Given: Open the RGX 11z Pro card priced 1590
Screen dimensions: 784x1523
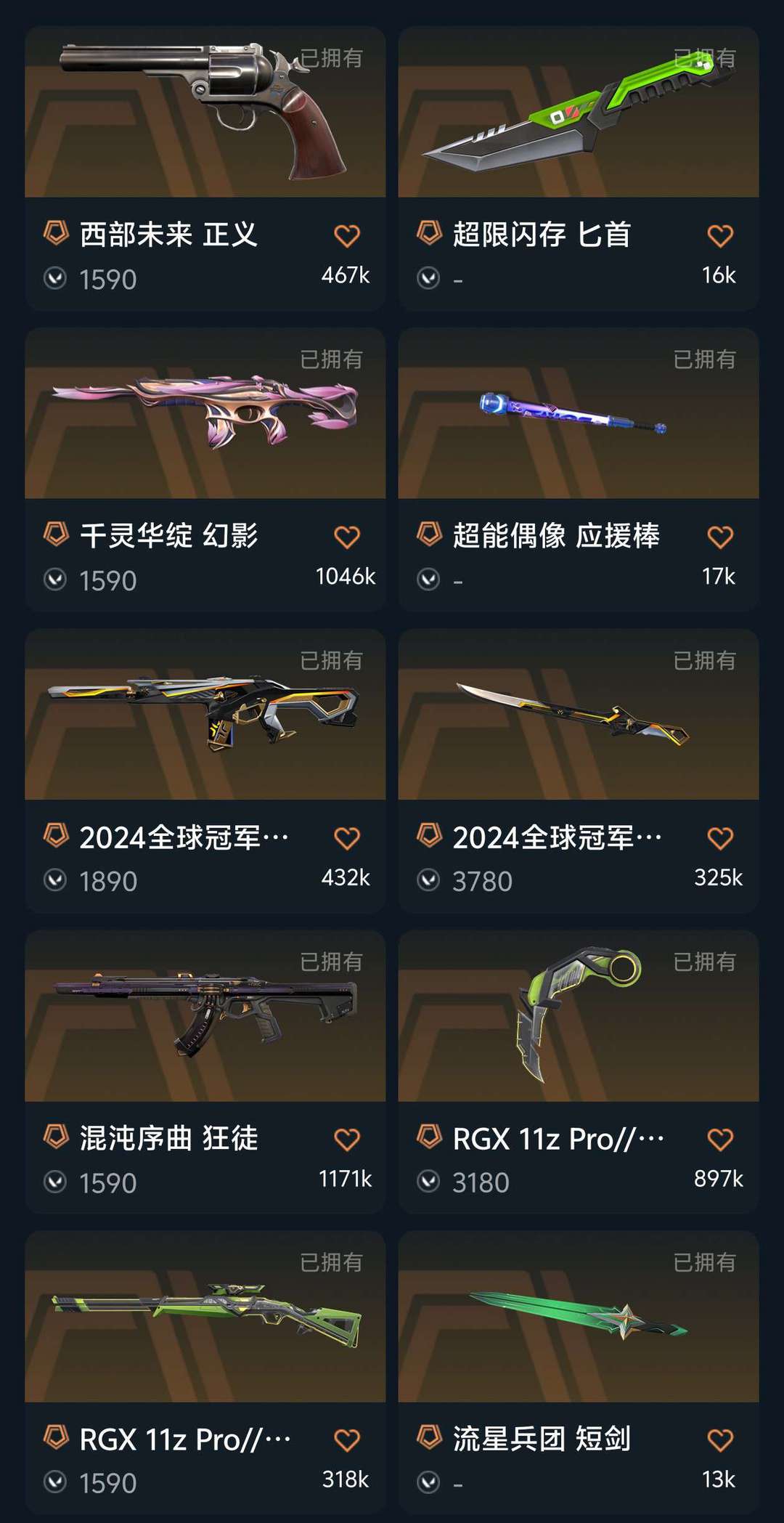Looking at the screenshot, I should coord(205,1373).
